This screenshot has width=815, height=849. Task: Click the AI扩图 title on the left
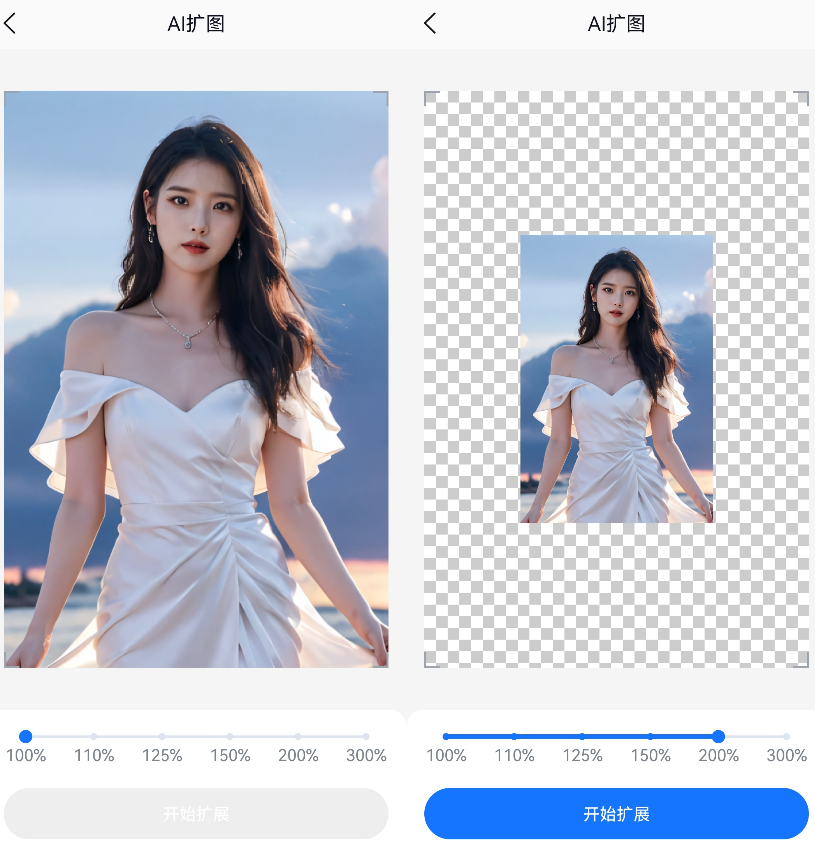point(196,23)
